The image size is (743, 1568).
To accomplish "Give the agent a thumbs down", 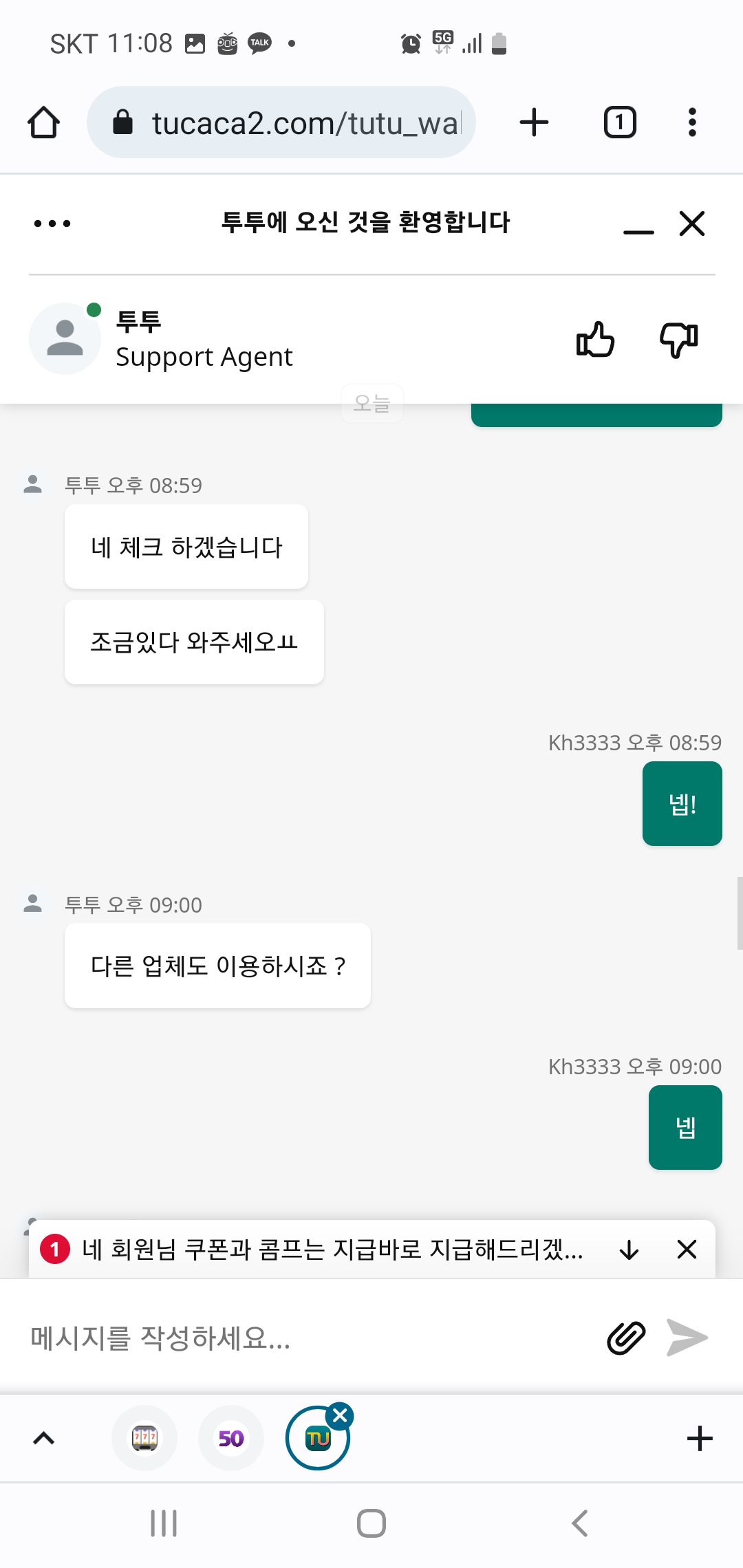I will click(679, 339).
